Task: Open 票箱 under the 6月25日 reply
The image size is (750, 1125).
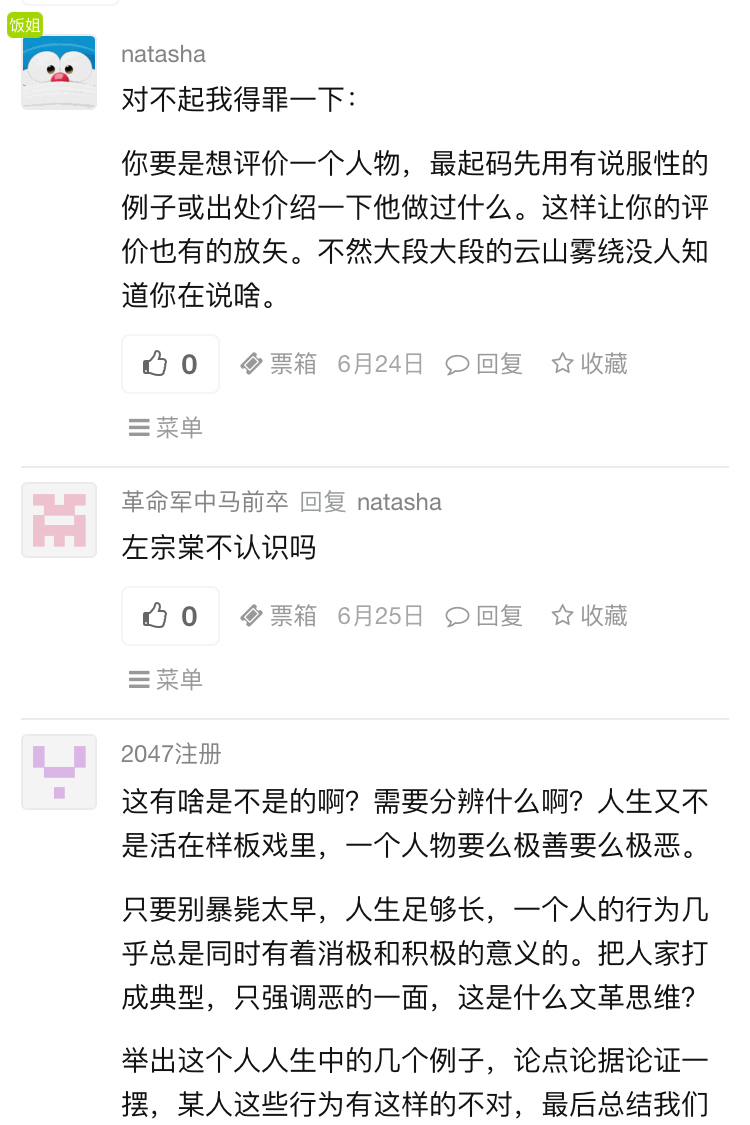Action: coord(279,616)
